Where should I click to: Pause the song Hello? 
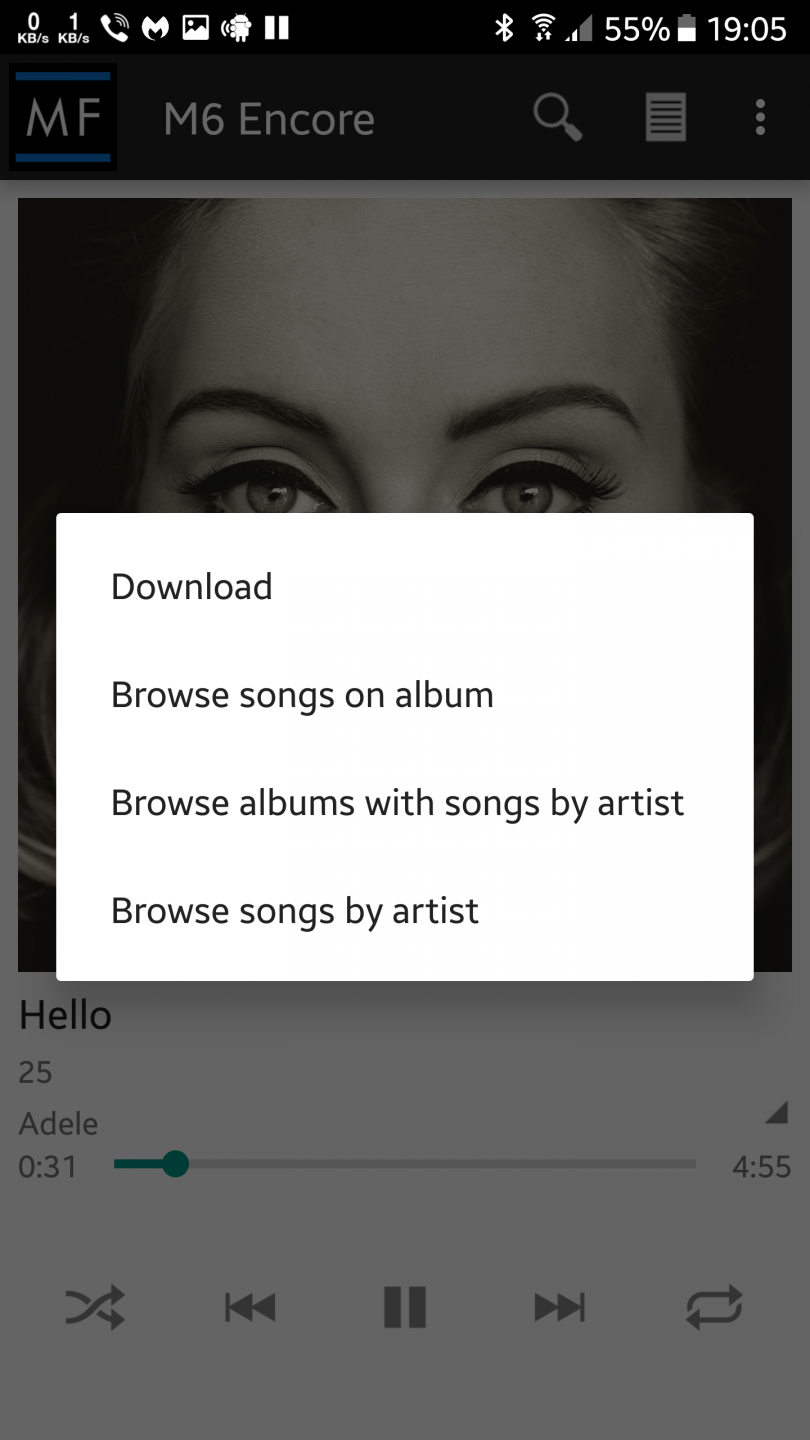(405, 1307)
